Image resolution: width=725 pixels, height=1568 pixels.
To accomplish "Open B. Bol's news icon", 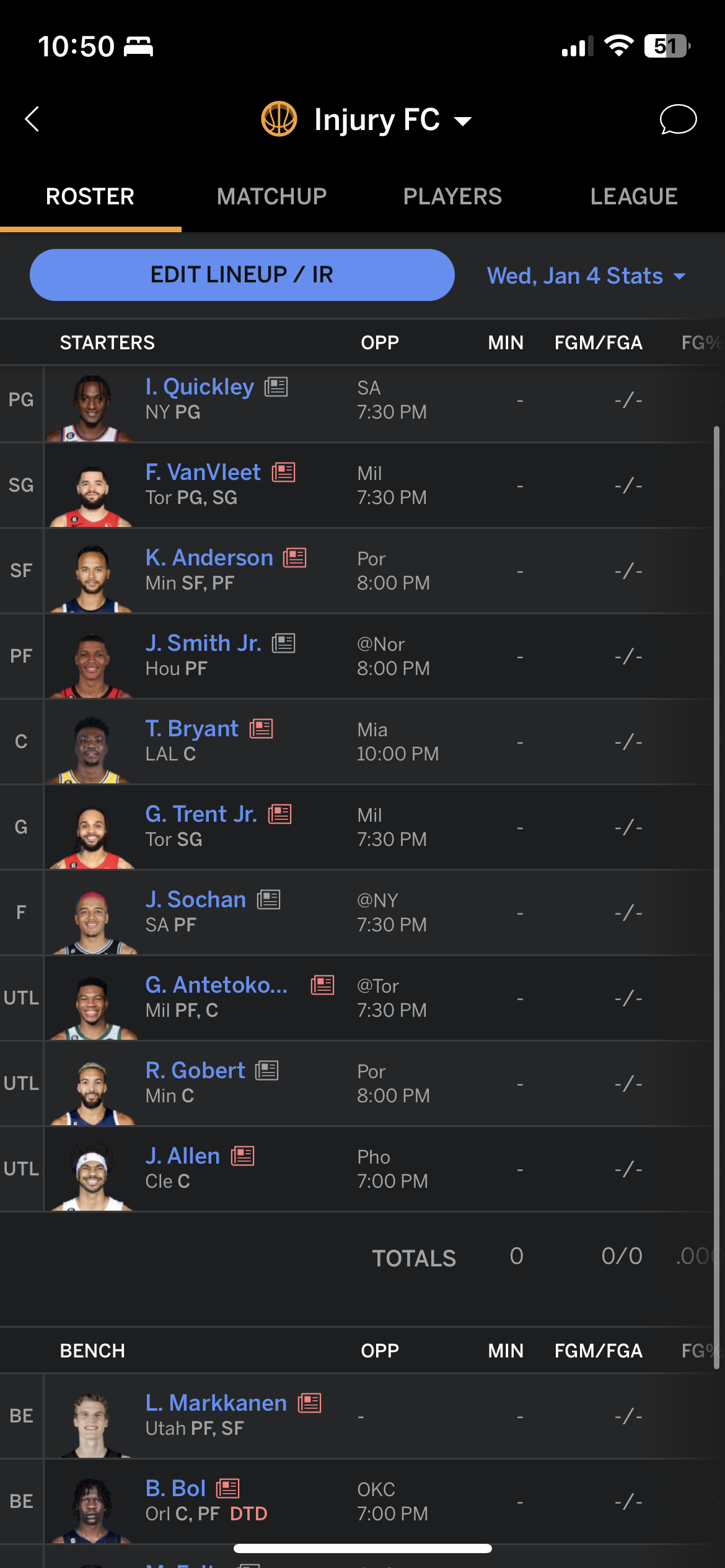I will click(228, 1488).
